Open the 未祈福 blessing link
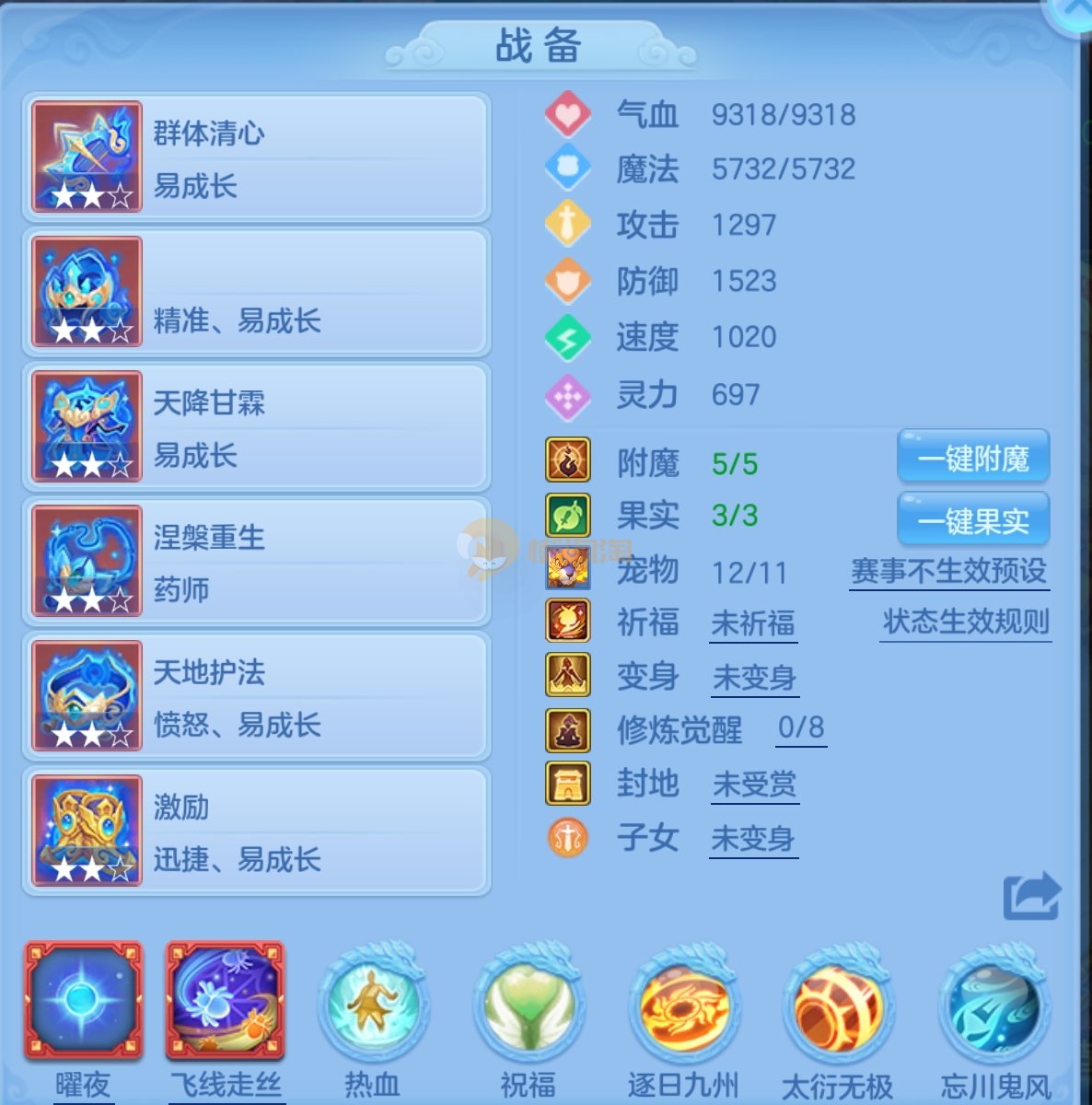The image size is (1092, 1105). 753,623
